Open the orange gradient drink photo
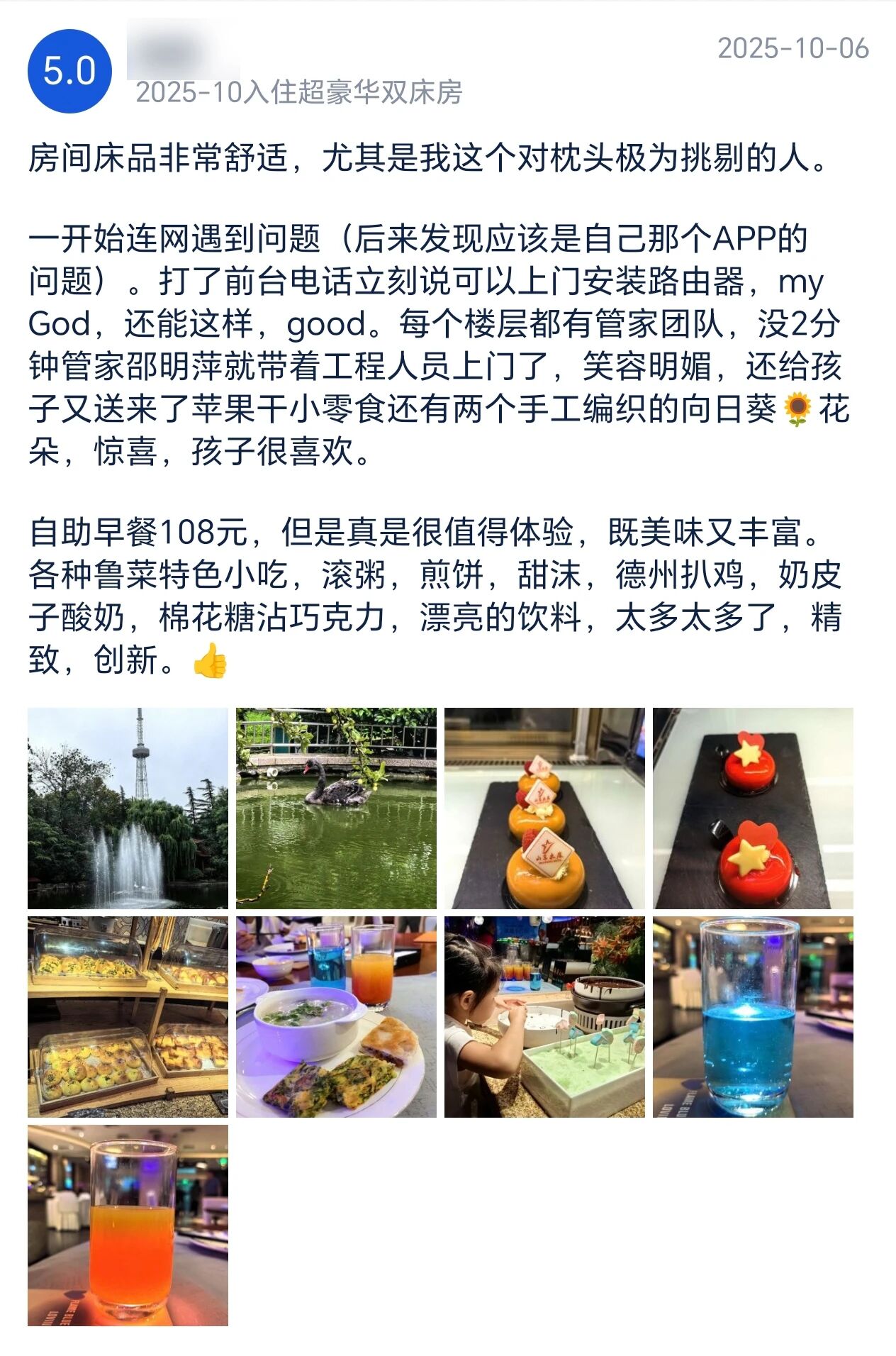 [x=128, y=1225]
